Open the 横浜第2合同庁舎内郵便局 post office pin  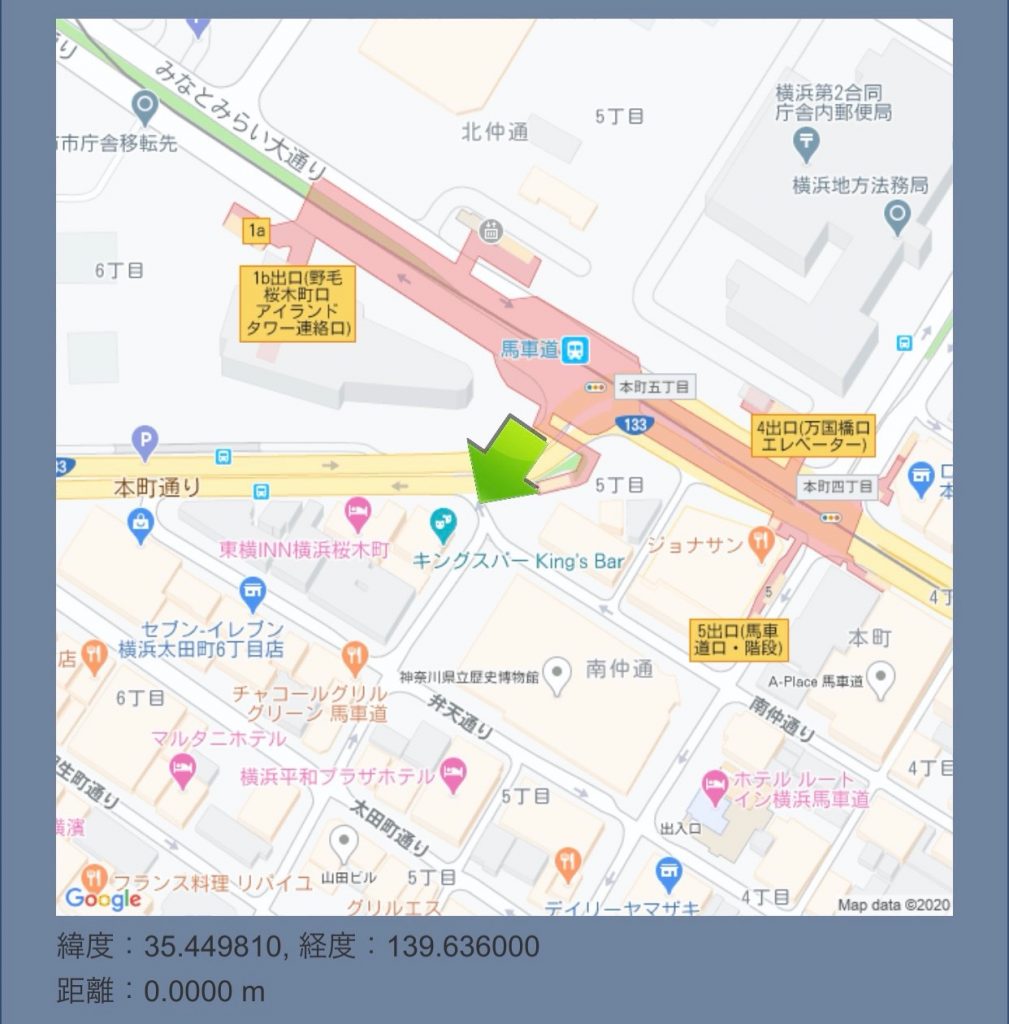pyautogui.click(x=805, y=142)
